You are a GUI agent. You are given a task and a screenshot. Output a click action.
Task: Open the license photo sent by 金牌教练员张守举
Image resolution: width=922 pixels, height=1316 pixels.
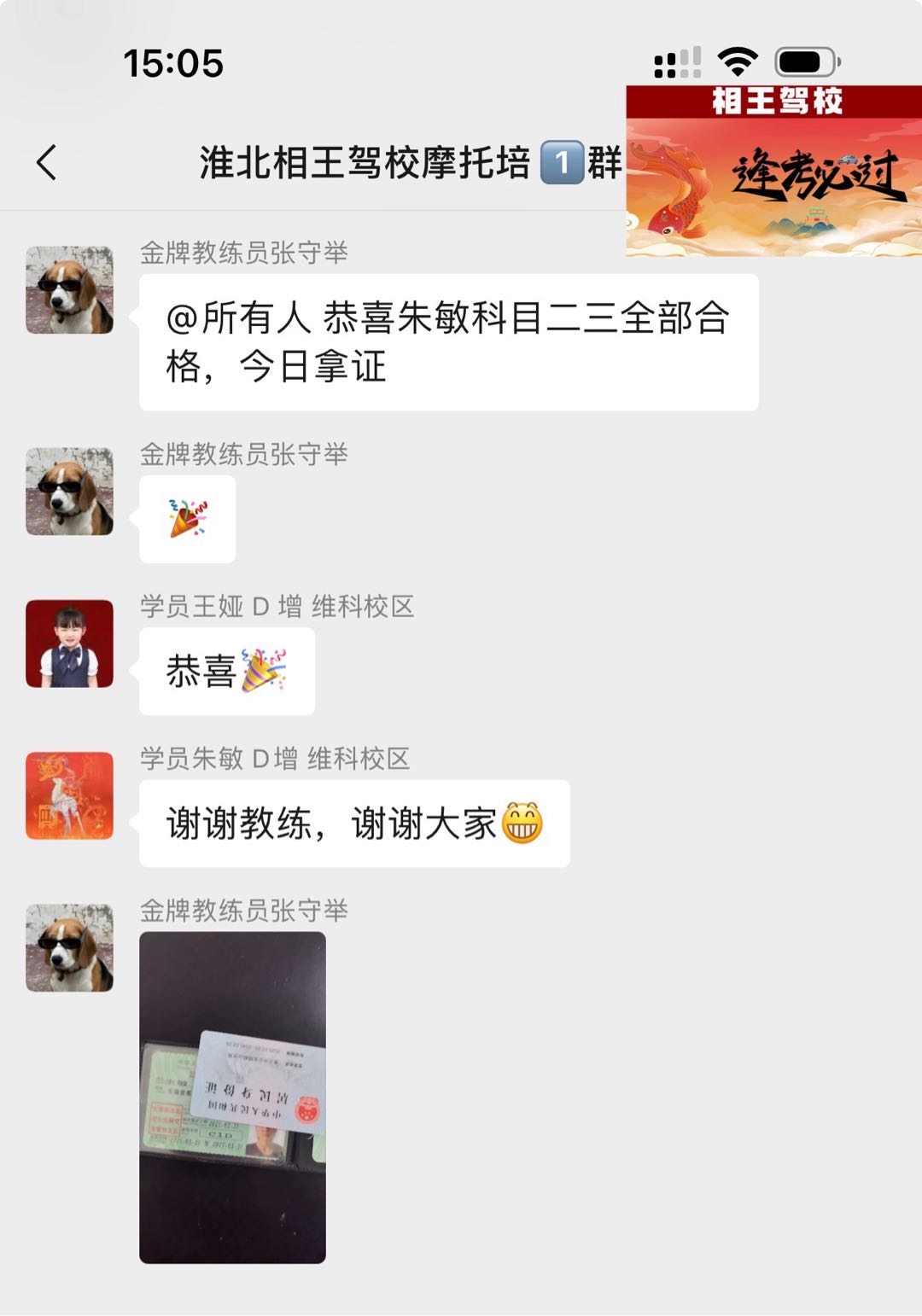232,1097
